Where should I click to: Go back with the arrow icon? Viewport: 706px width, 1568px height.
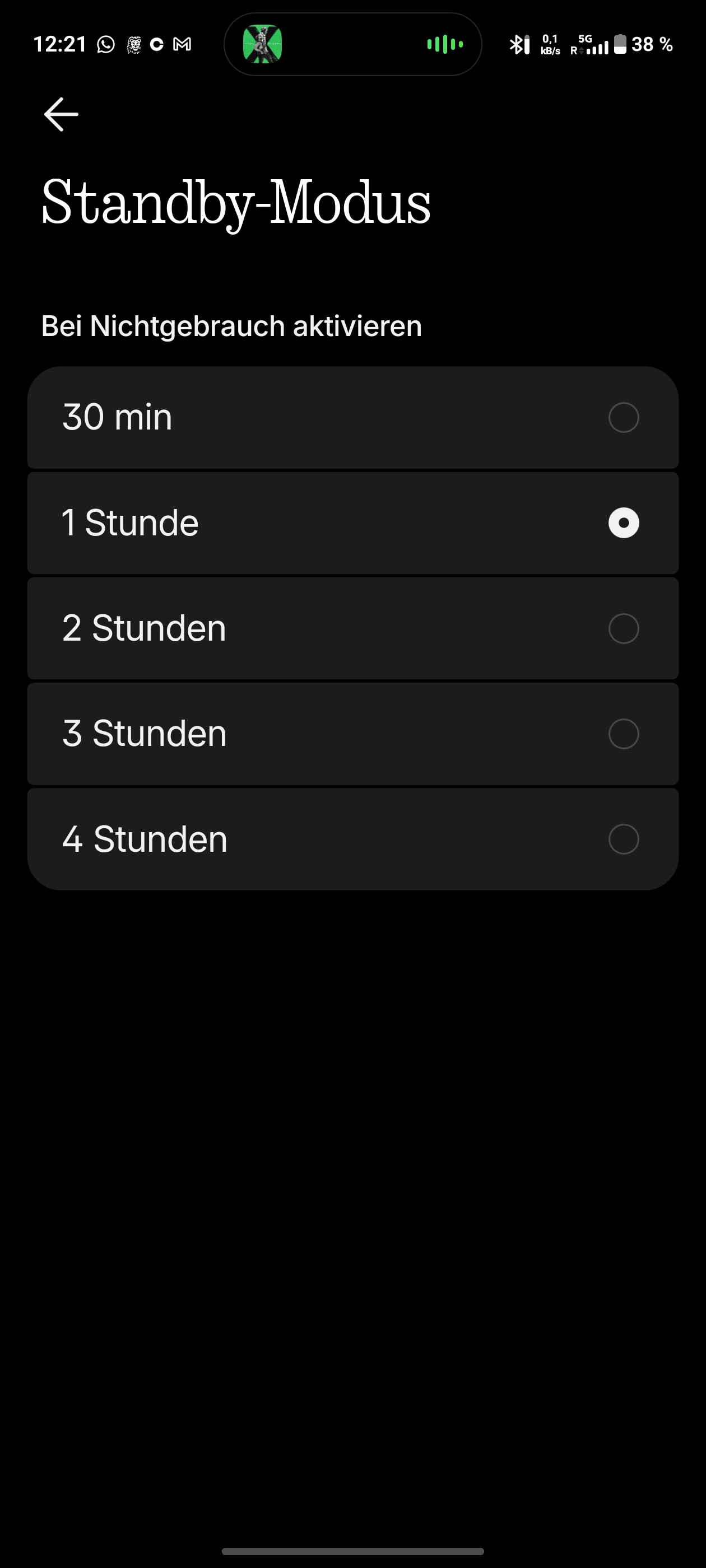click(61, 114)
